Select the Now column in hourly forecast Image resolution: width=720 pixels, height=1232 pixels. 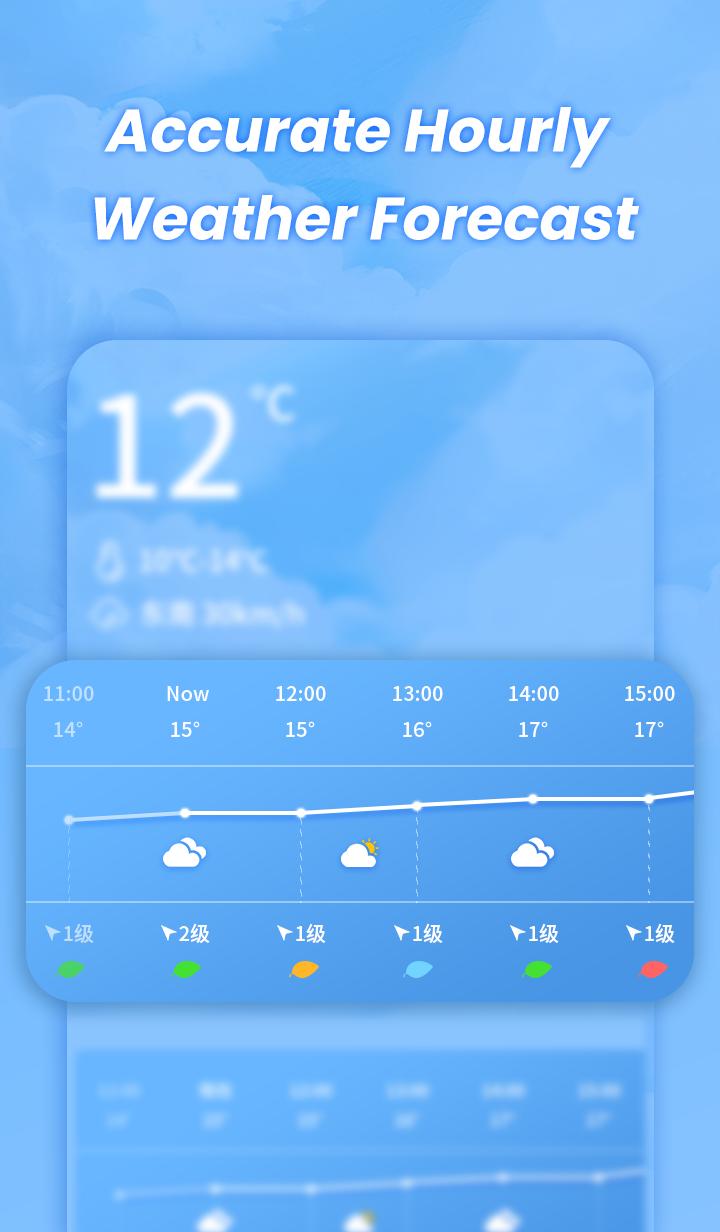[x=184, y=710]
